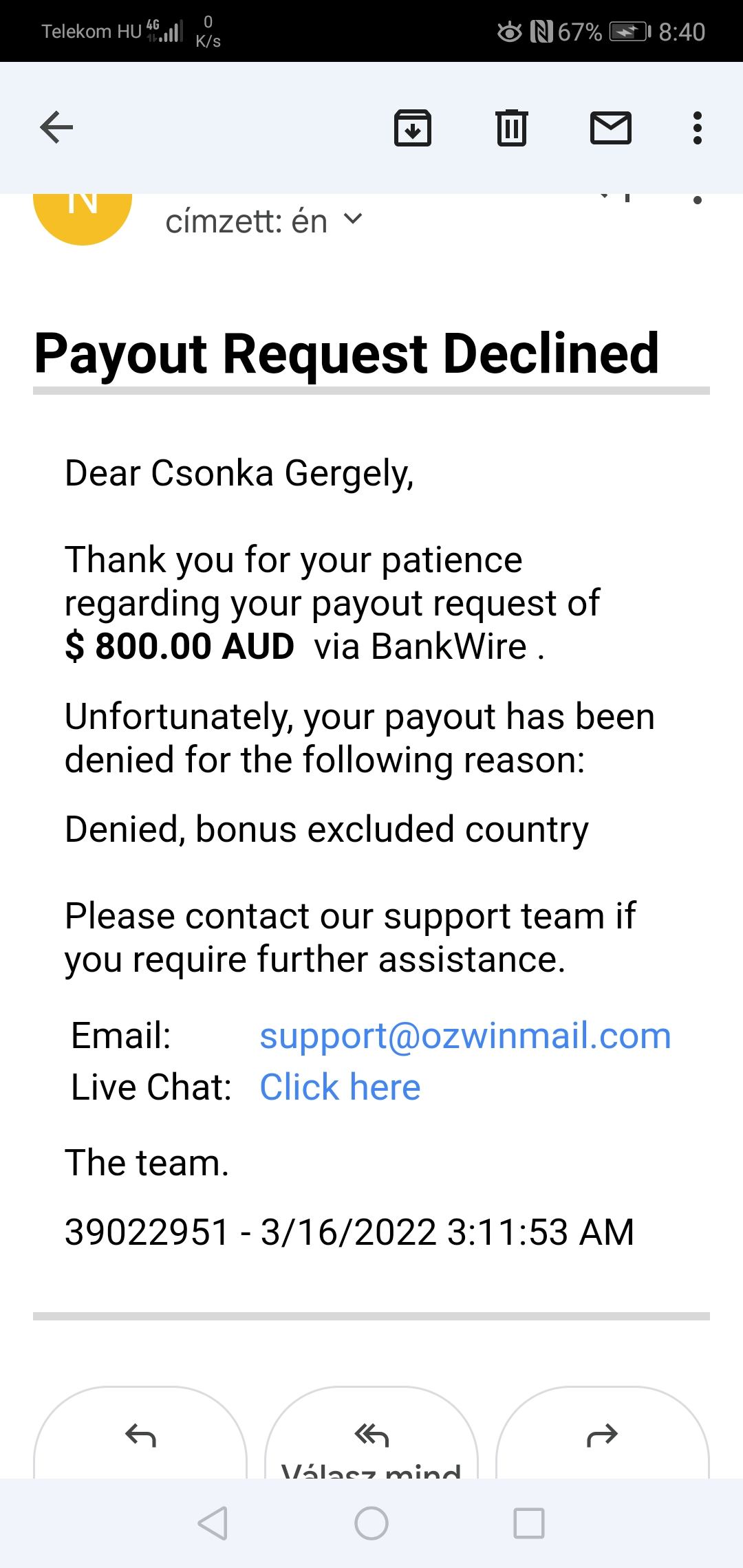Delete this email
This screenshot has width=743, height=1568.
(511, 128)
